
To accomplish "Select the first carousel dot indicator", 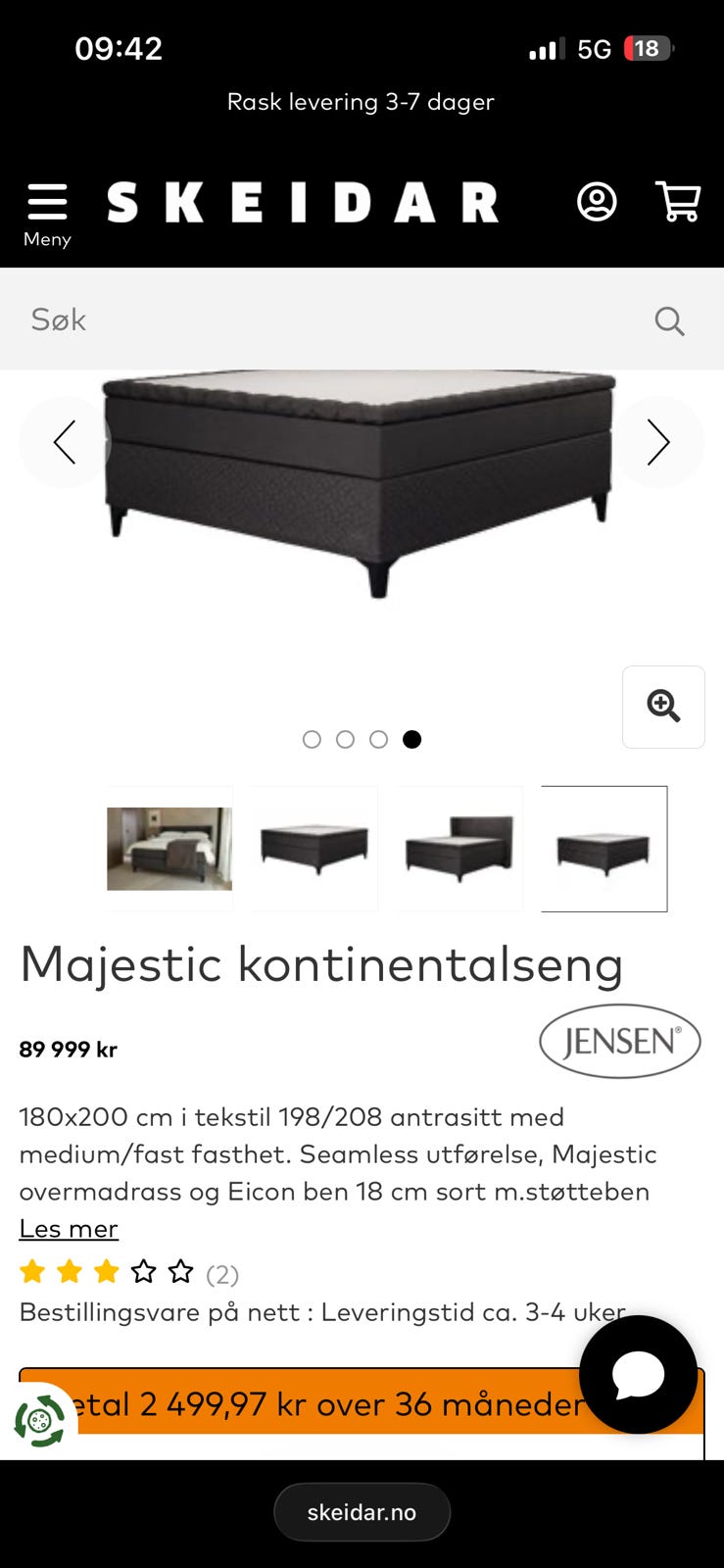I will [313, 739].
